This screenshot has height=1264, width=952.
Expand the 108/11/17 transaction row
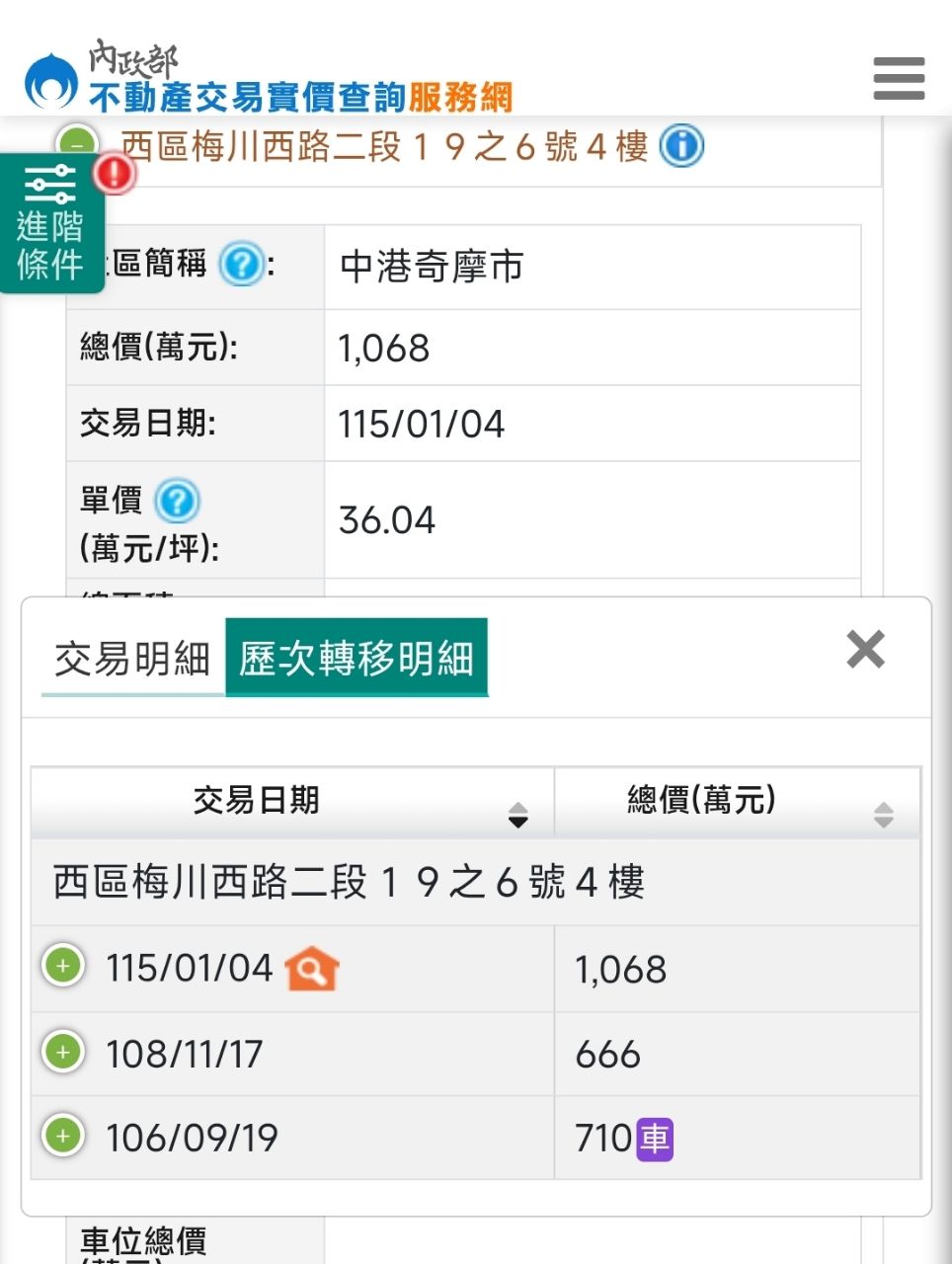pos(63,1052)
